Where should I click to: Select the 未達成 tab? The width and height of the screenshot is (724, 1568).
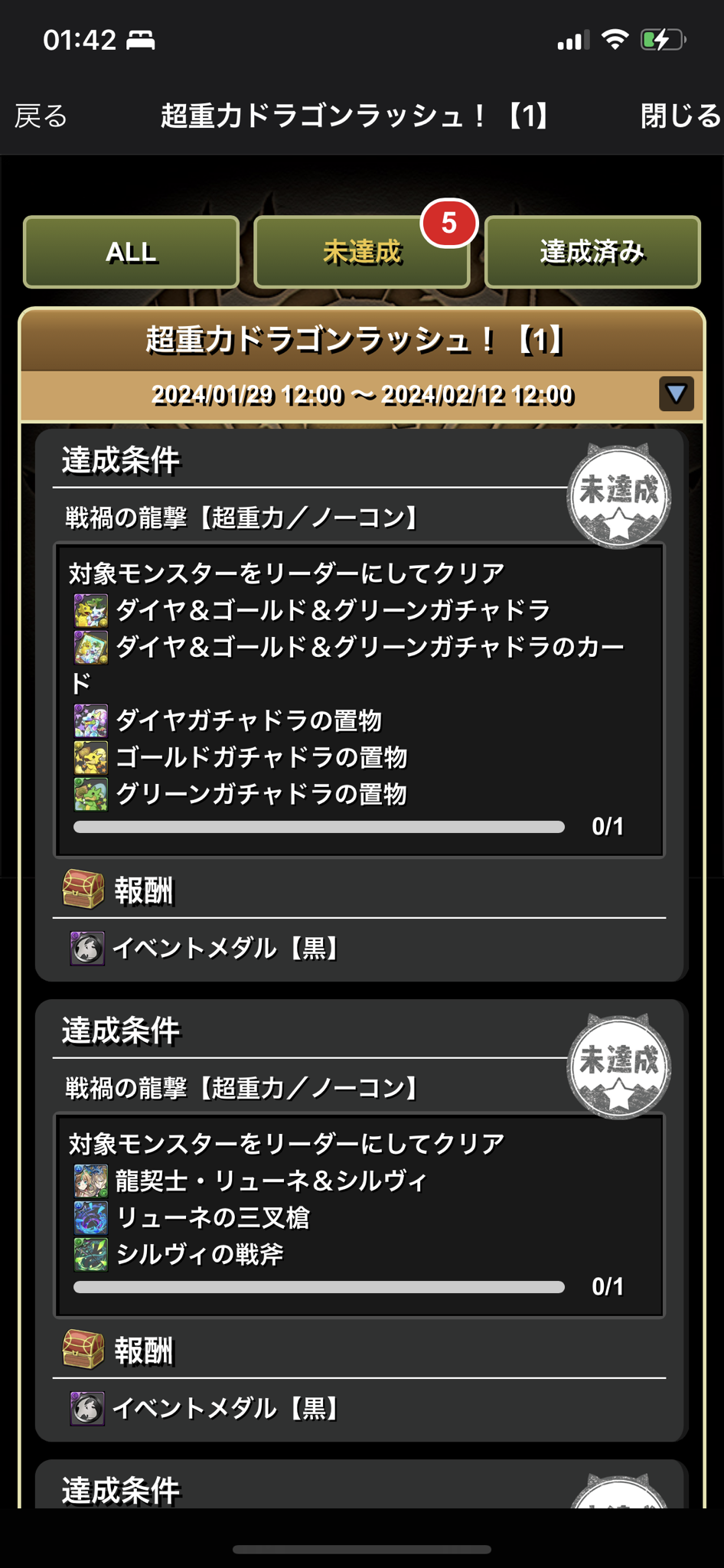point(361,252)
